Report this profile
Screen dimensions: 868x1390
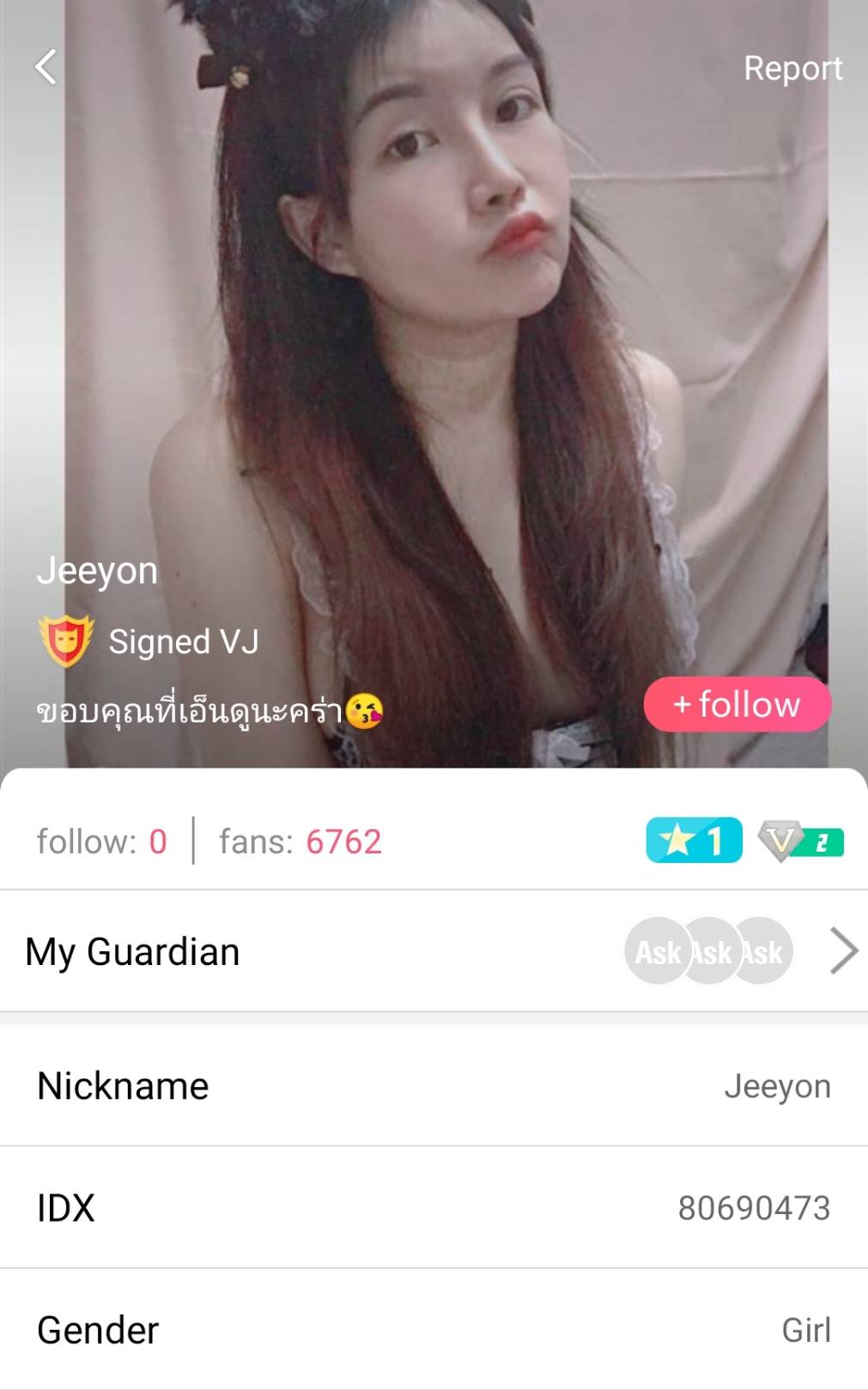(x=792, y=69)
